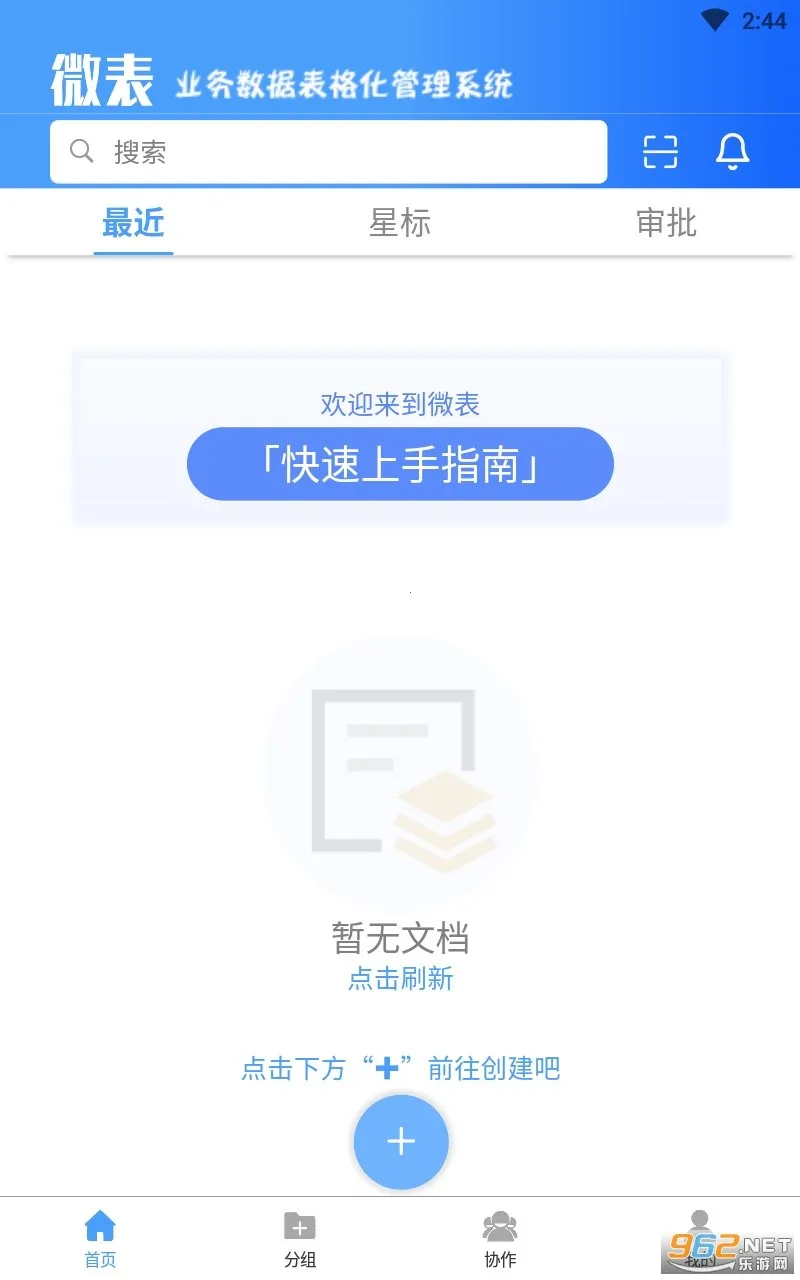Open the 分组 tab
Screen dimensions: 800x1280
click(x=300, y=1238)
